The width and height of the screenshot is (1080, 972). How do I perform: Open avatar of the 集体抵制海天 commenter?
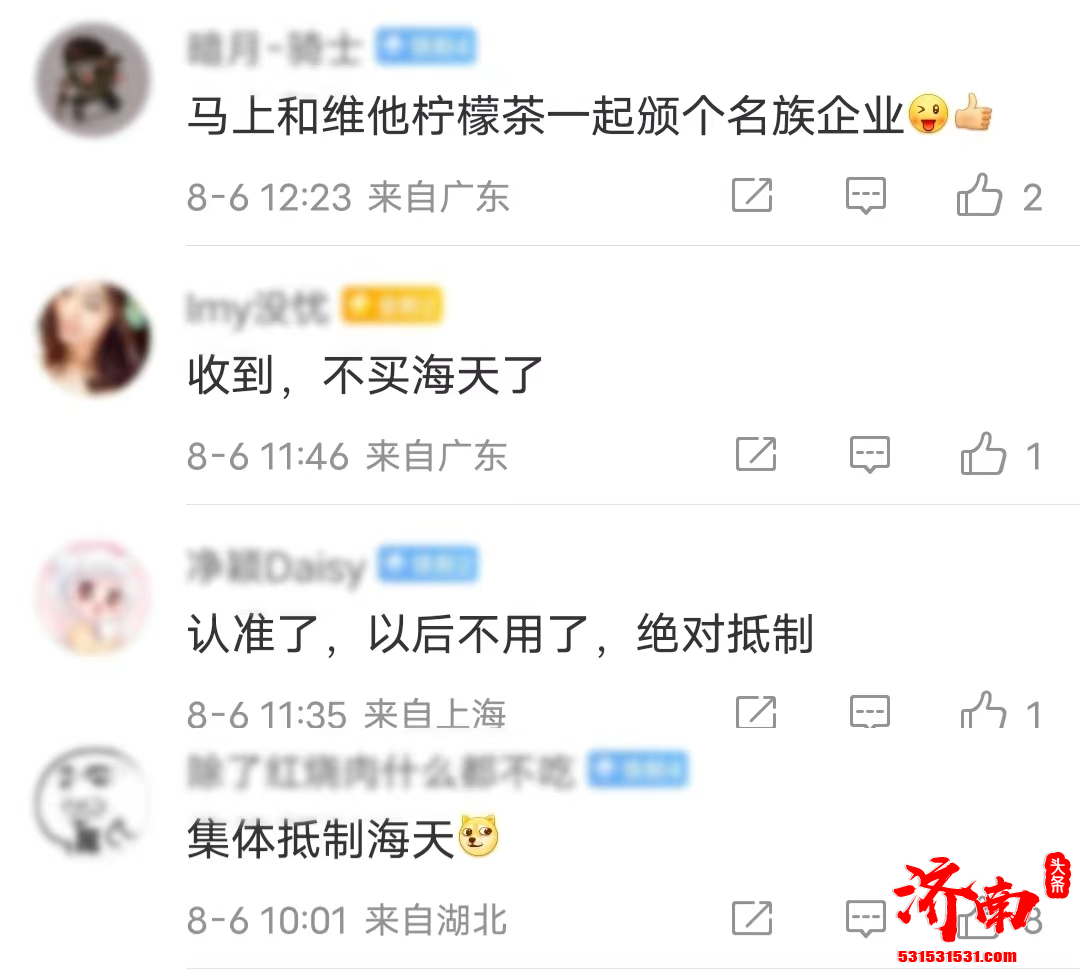(92, 800)
